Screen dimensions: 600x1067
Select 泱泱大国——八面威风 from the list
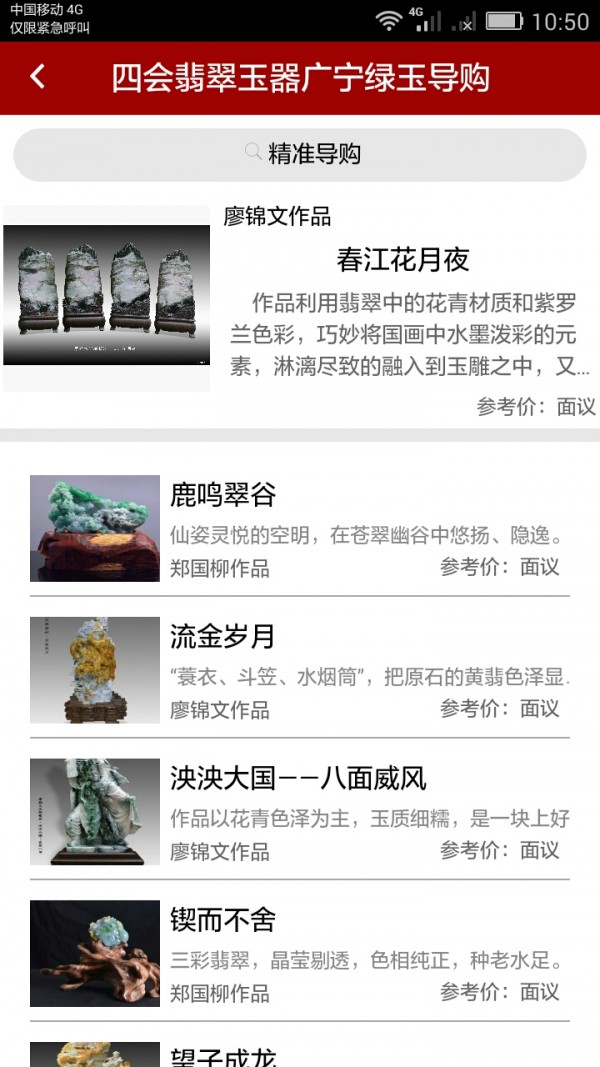click(300, 813)
